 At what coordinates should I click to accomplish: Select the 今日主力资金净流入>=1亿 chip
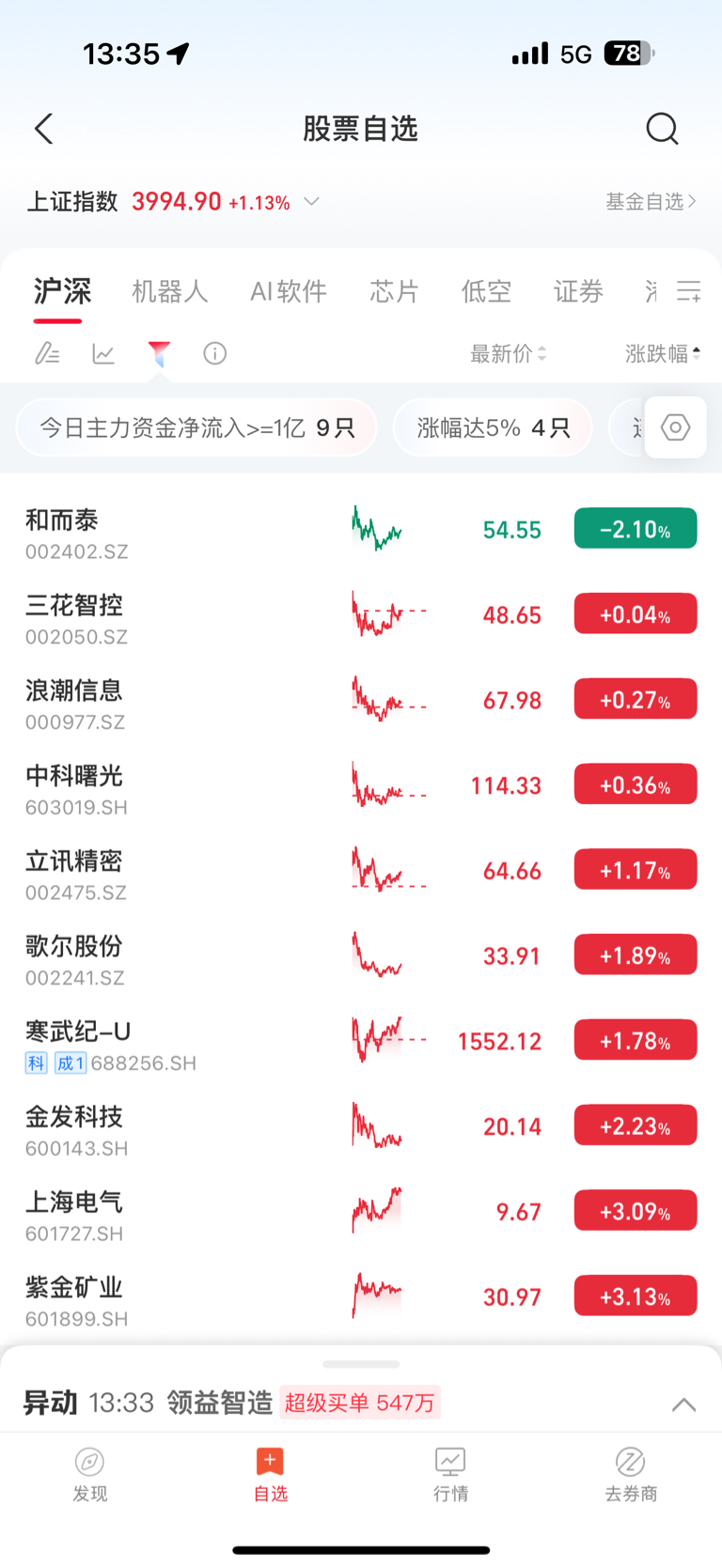(x=196, y=428)
